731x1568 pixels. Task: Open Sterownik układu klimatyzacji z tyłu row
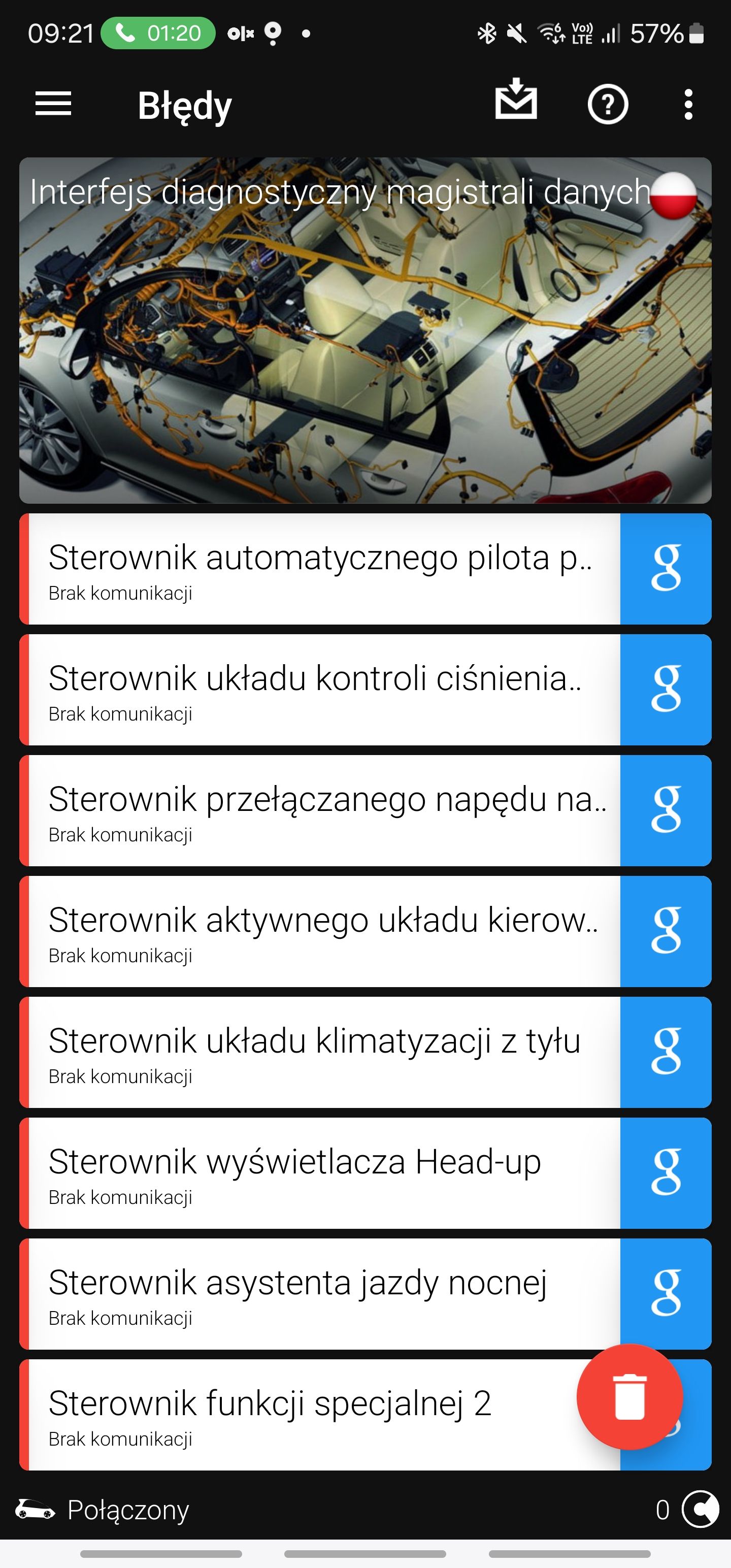(x=320, y=1053)
